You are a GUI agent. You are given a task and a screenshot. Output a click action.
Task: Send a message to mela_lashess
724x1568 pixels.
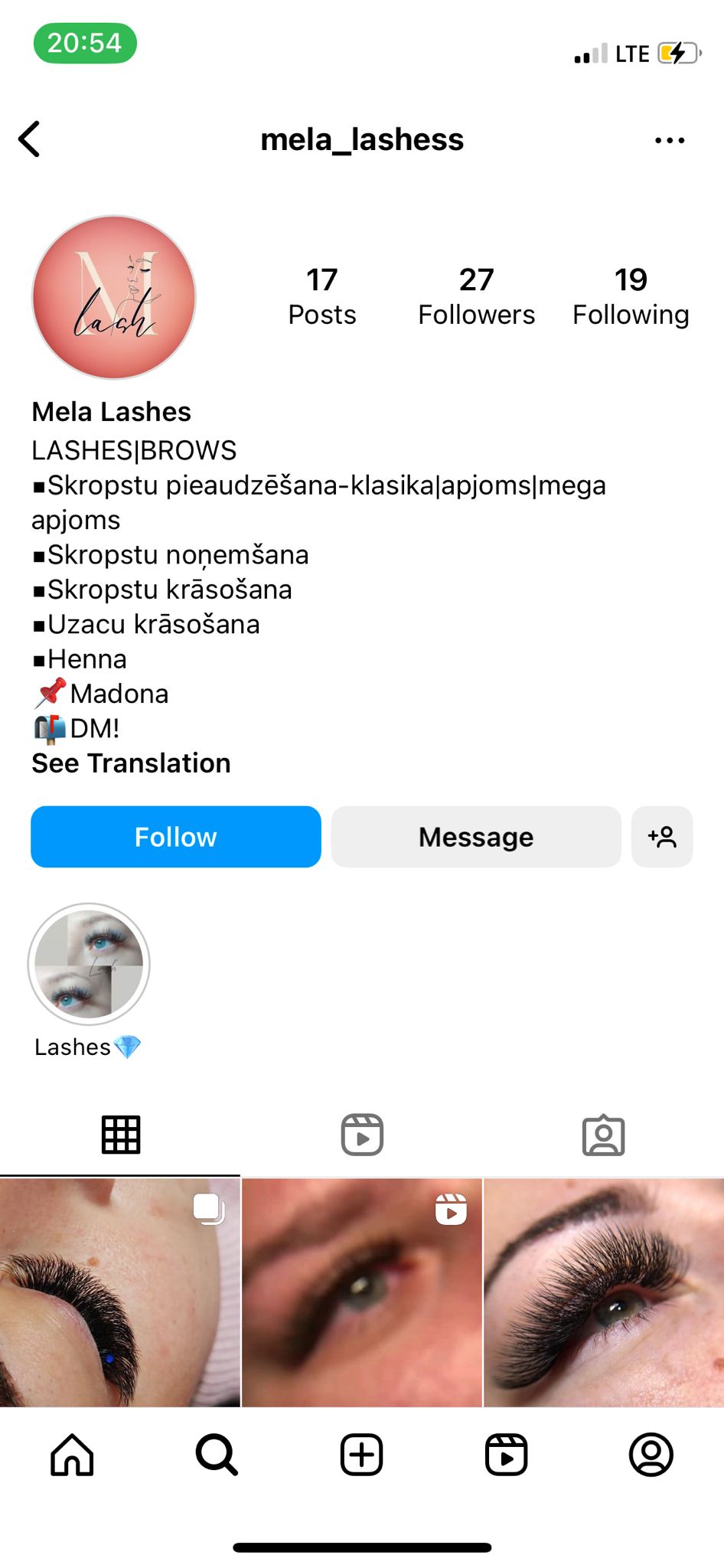point(475,837)
